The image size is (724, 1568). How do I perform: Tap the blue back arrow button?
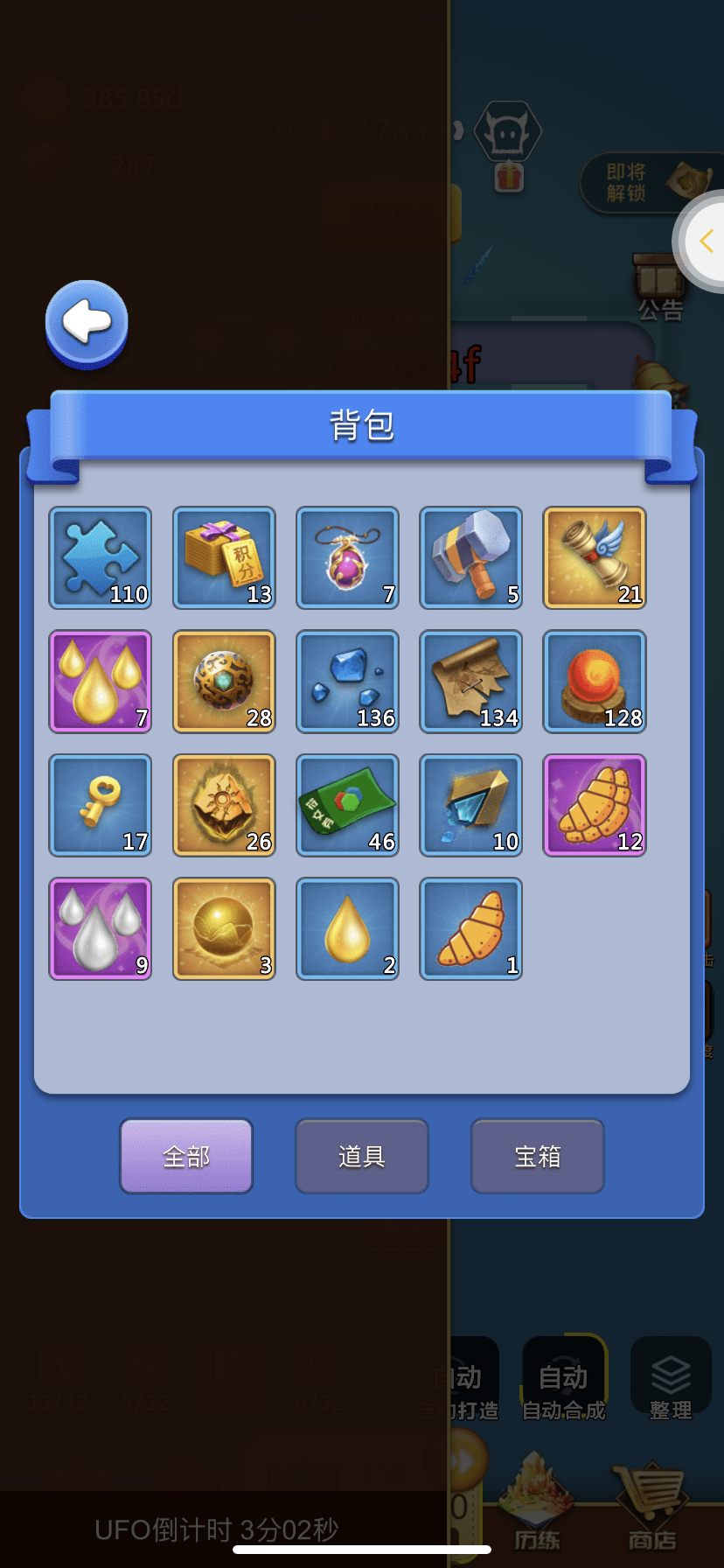(87, 323)
